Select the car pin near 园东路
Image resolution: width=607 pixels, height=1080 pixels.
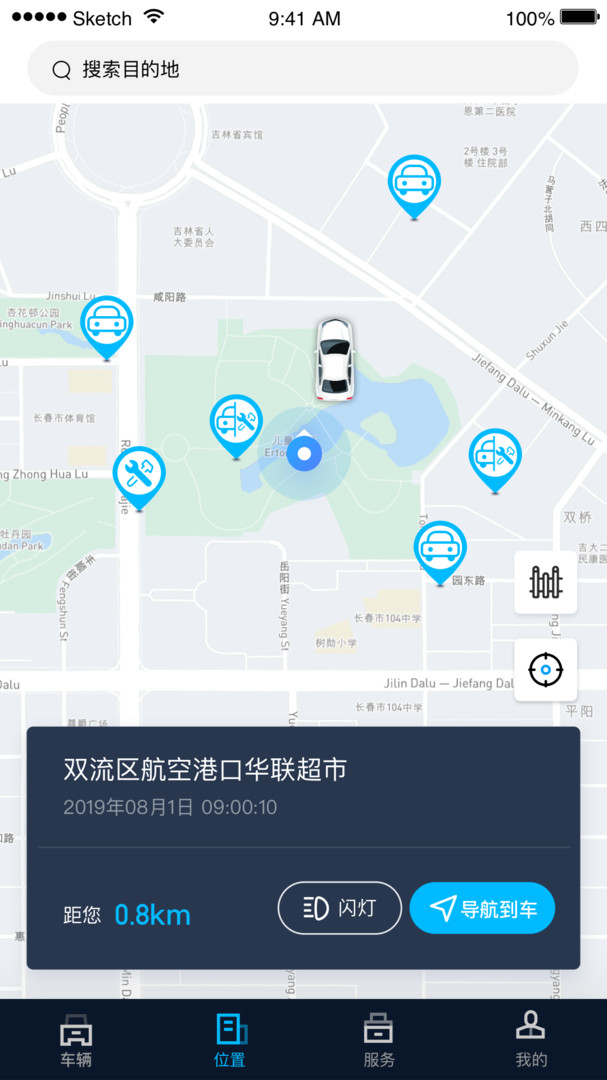(440, 548)
